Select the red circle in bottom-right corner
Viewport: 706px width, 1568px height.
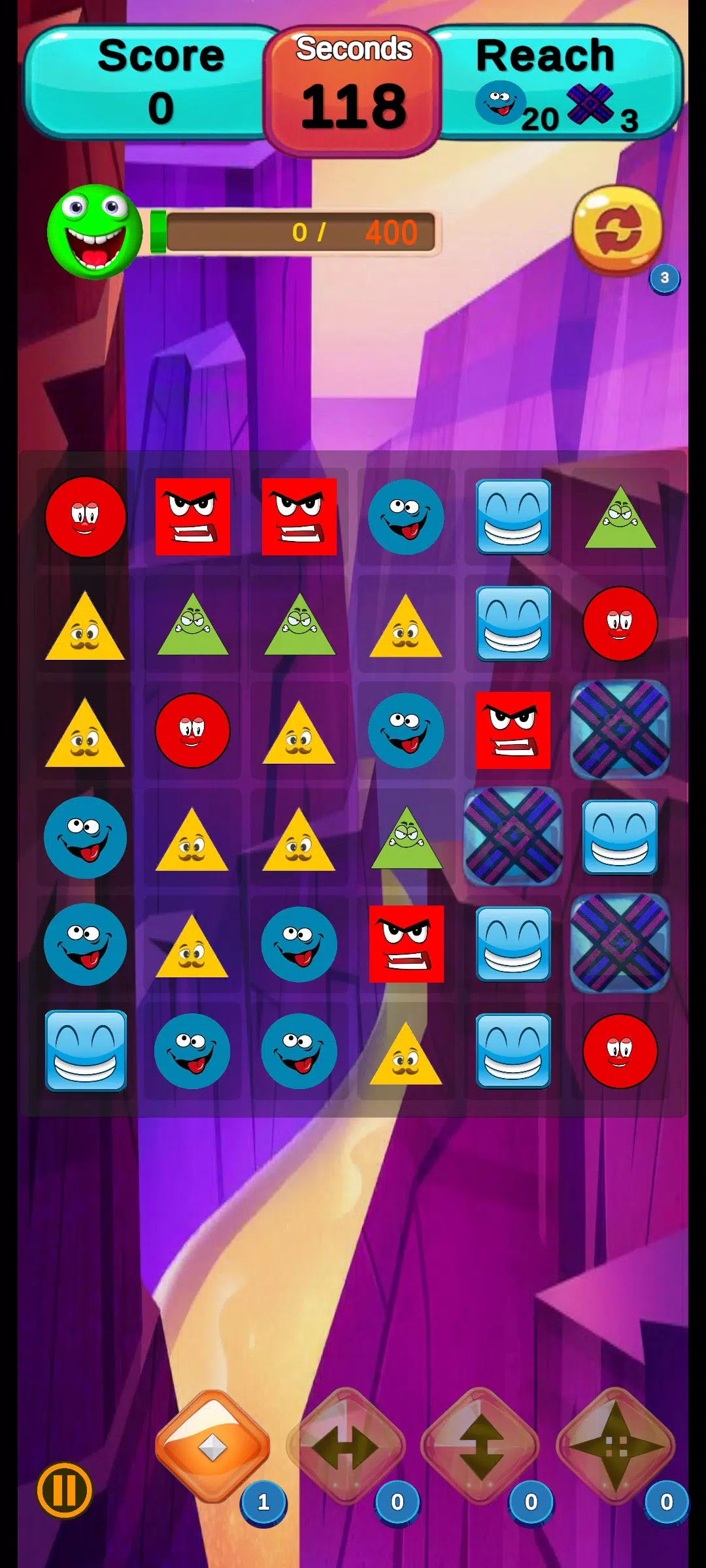pos(620,1051)
